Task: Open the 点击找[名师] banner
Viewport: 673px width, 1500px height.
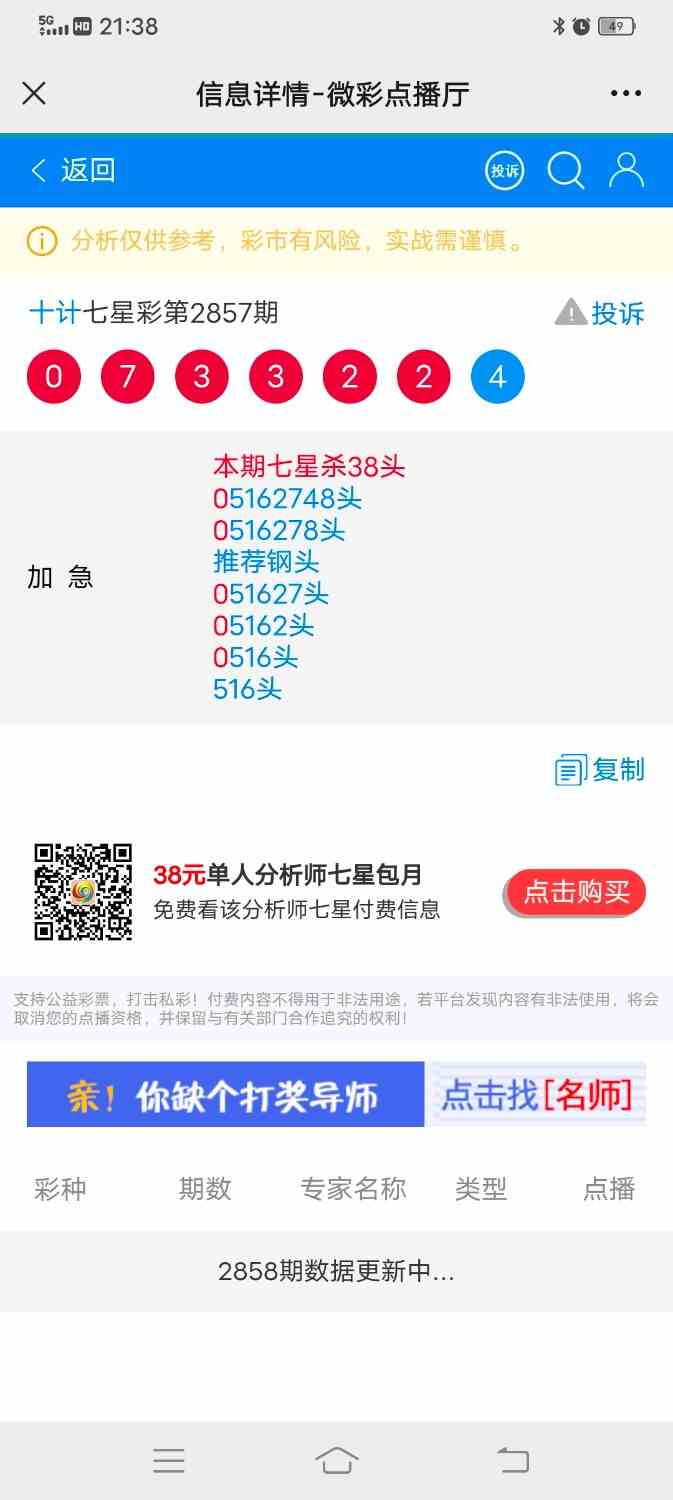Action: (x=536, y=1095)
